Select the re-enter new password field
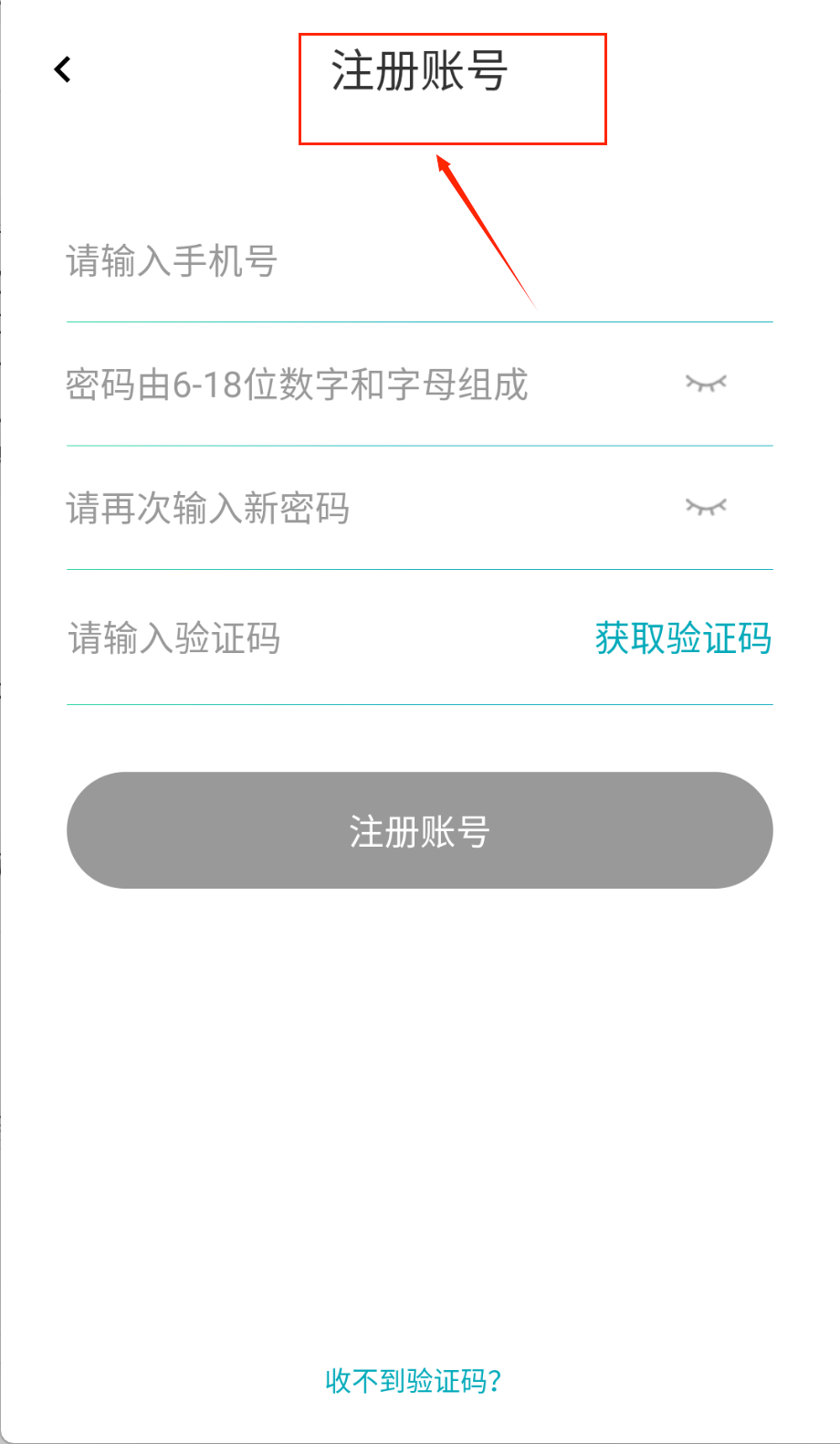The height and width of the screenshot is (1444, 840). (x=347, y=509)
